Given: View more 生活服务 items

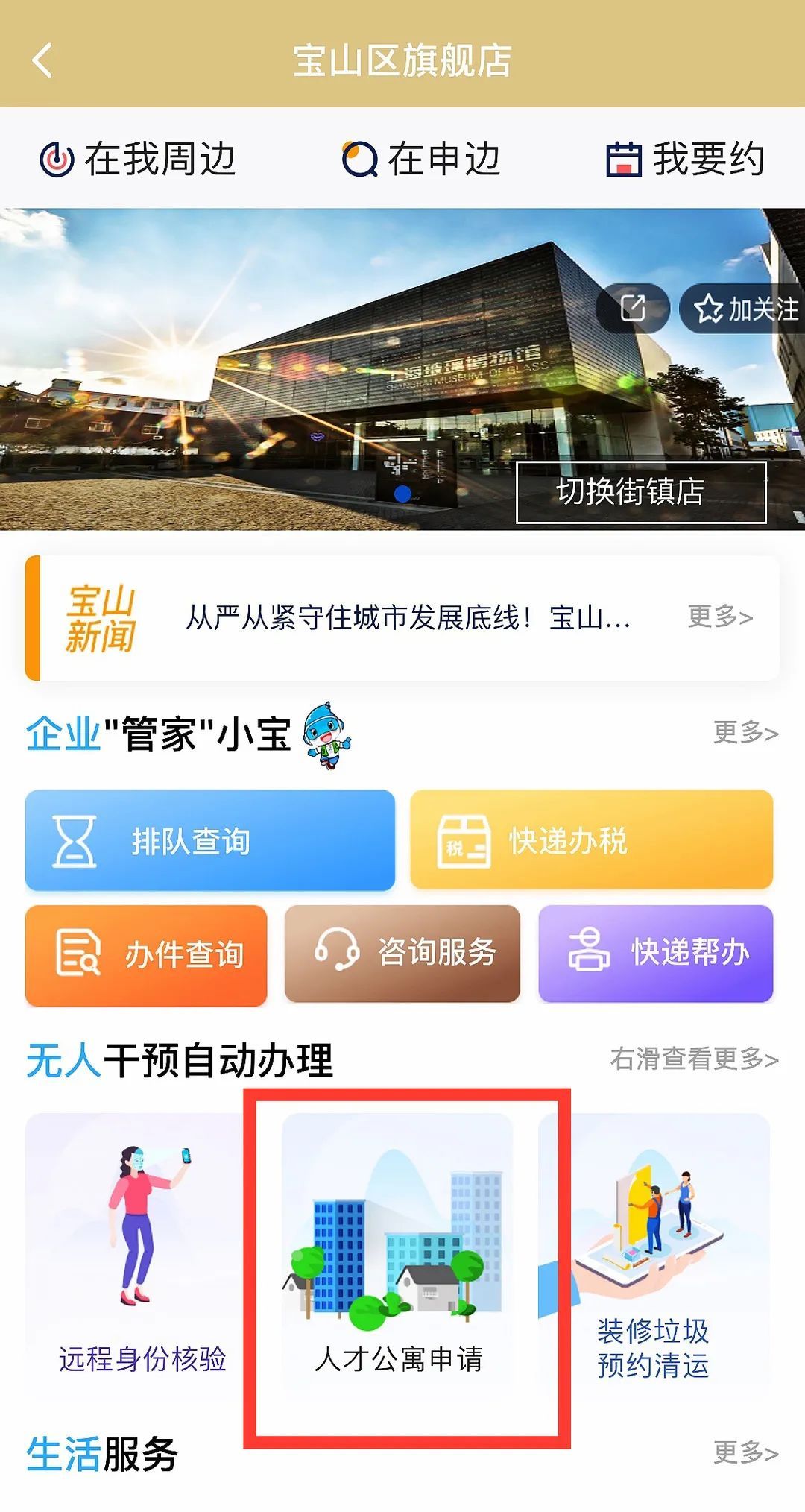Looking at the screenshot, I should [x=745, y=1452].
